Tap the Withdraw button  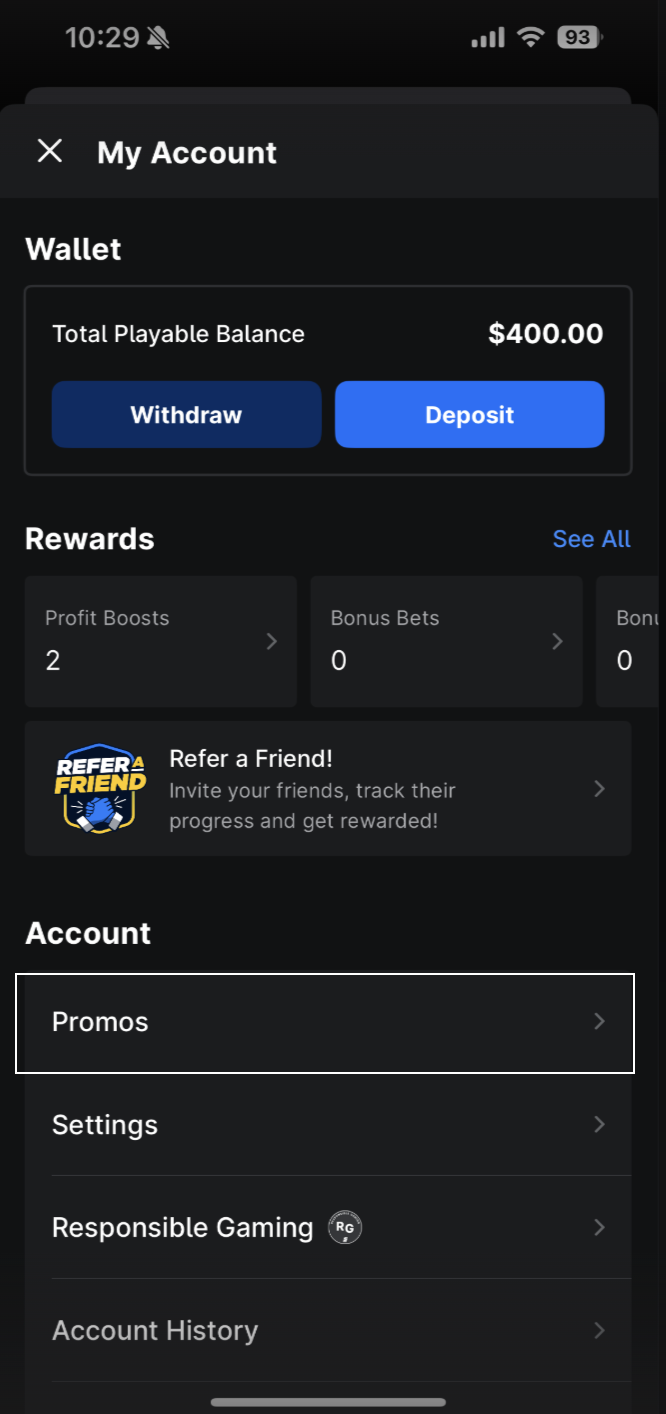(186, 414)
